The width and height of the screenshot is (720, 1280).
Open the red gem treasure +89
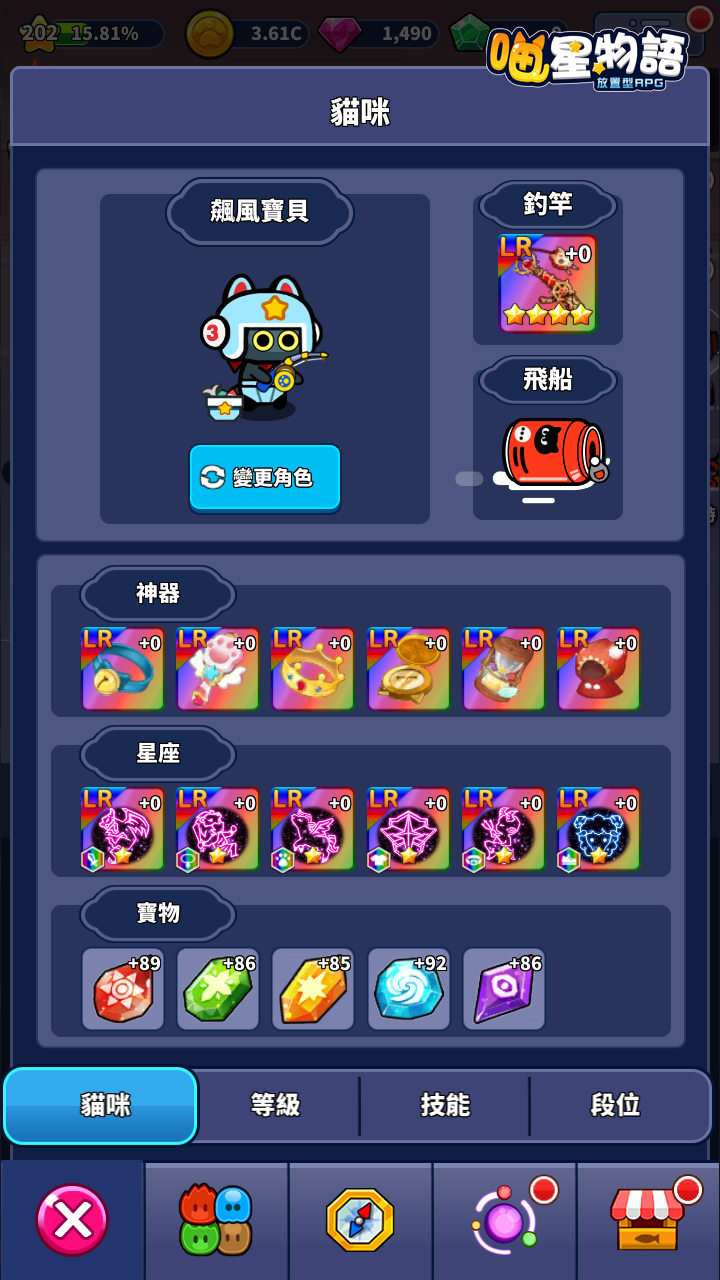click(123, 989)
